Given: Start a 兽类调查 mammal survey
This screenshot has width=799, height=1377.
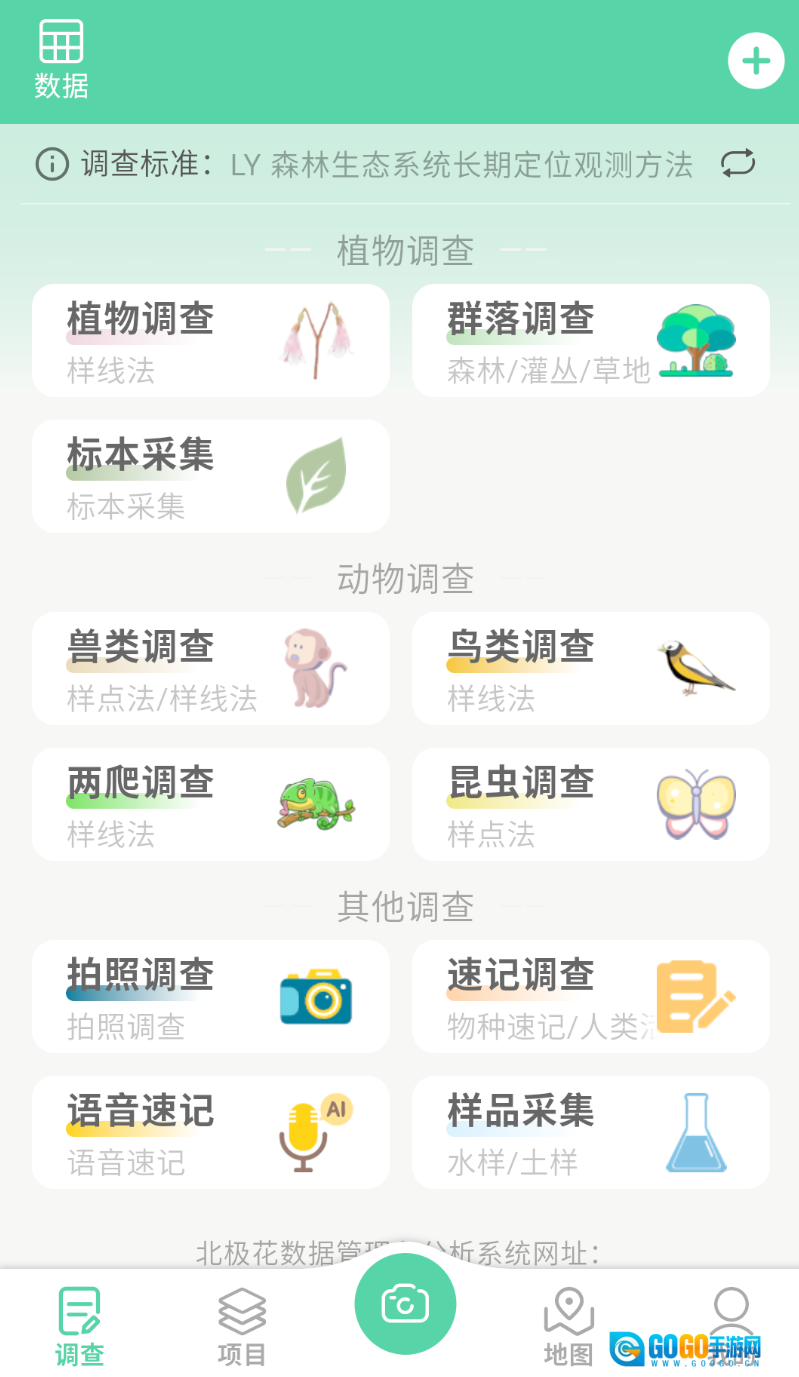Looking at the screenshot, I should point(210,668).
